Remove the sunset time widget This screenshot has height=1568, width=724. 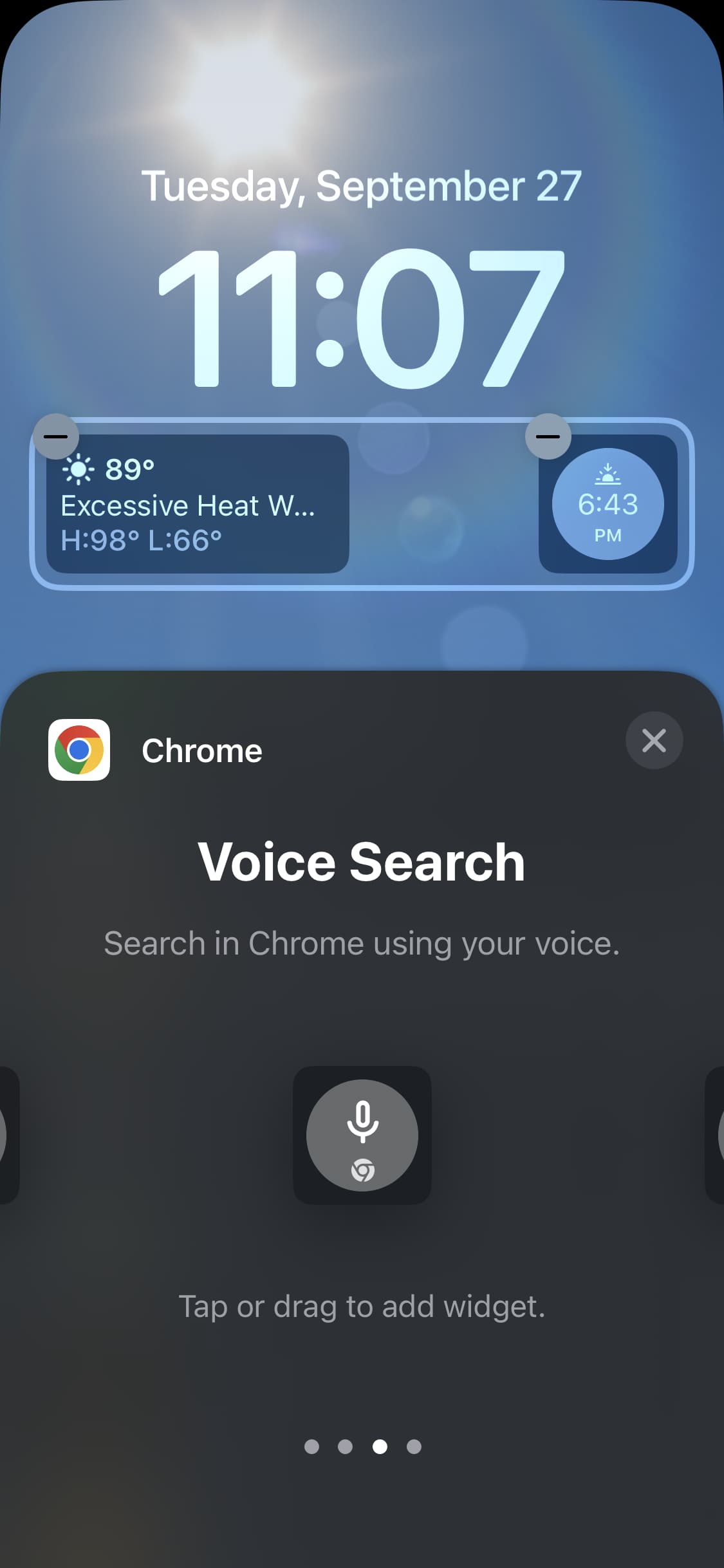point(548,436)
